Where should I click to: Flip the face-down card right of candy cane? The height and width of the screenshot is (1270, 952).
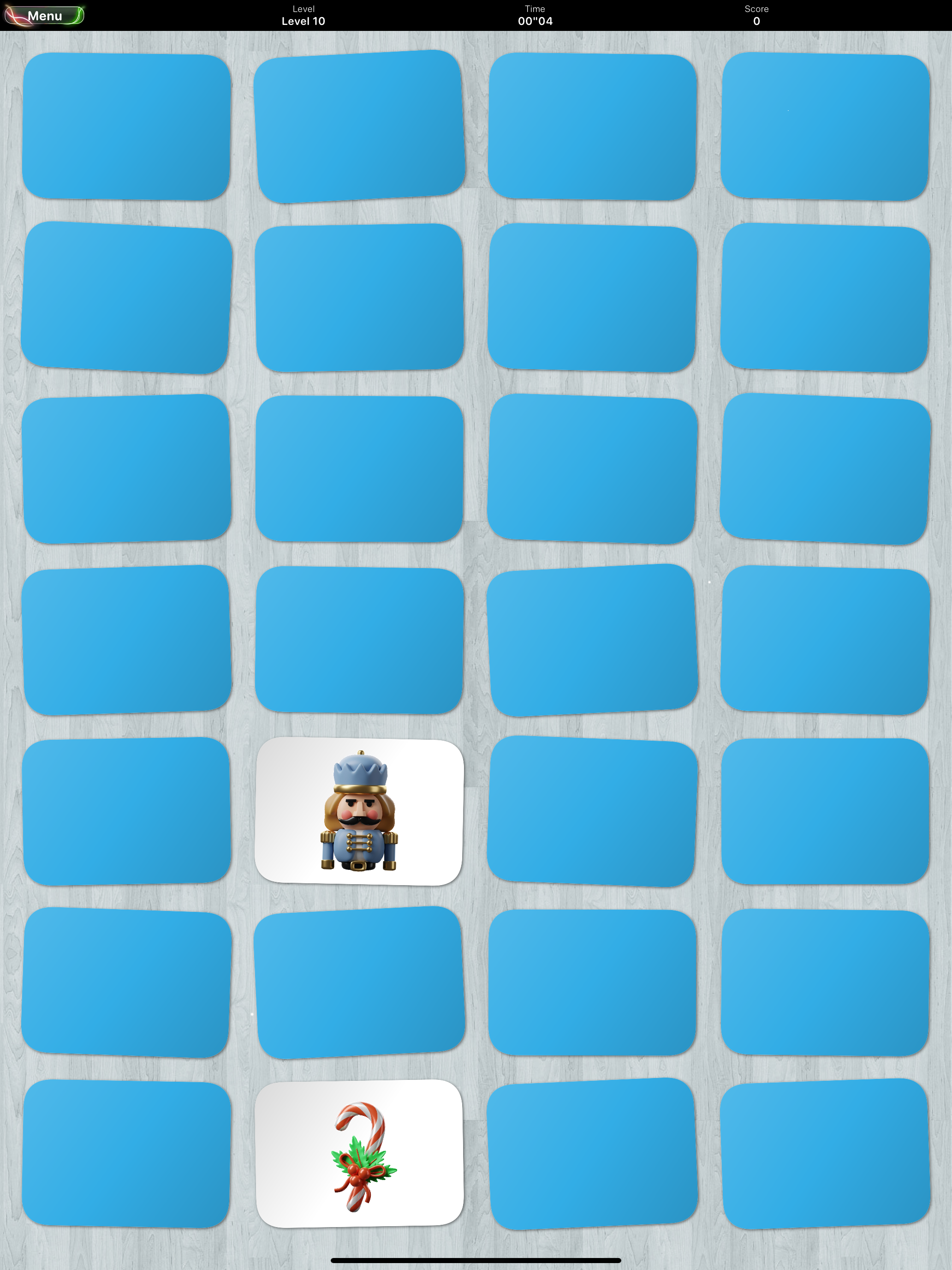point(592,1153)
